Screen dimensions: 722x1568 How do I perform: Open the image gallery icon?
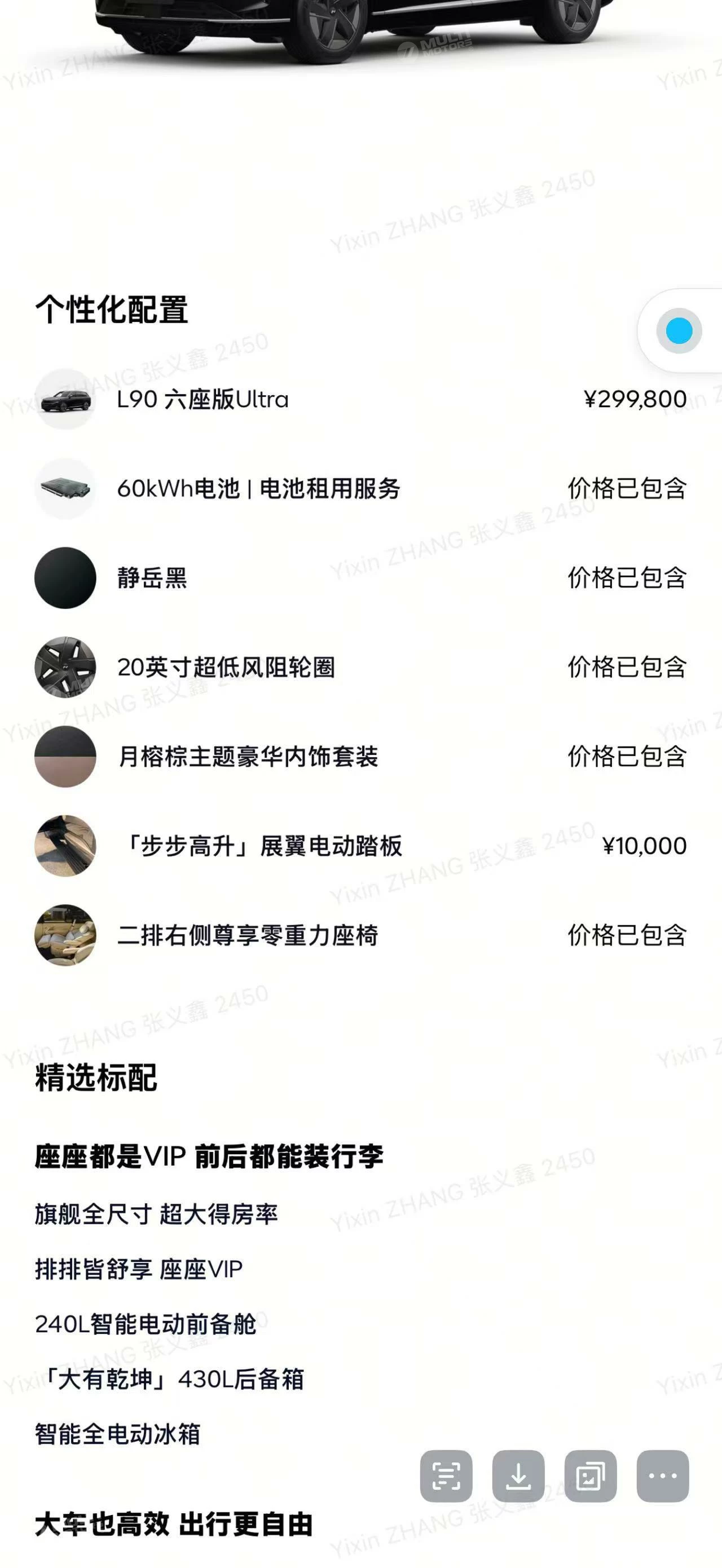click(x=591, y=1476)
